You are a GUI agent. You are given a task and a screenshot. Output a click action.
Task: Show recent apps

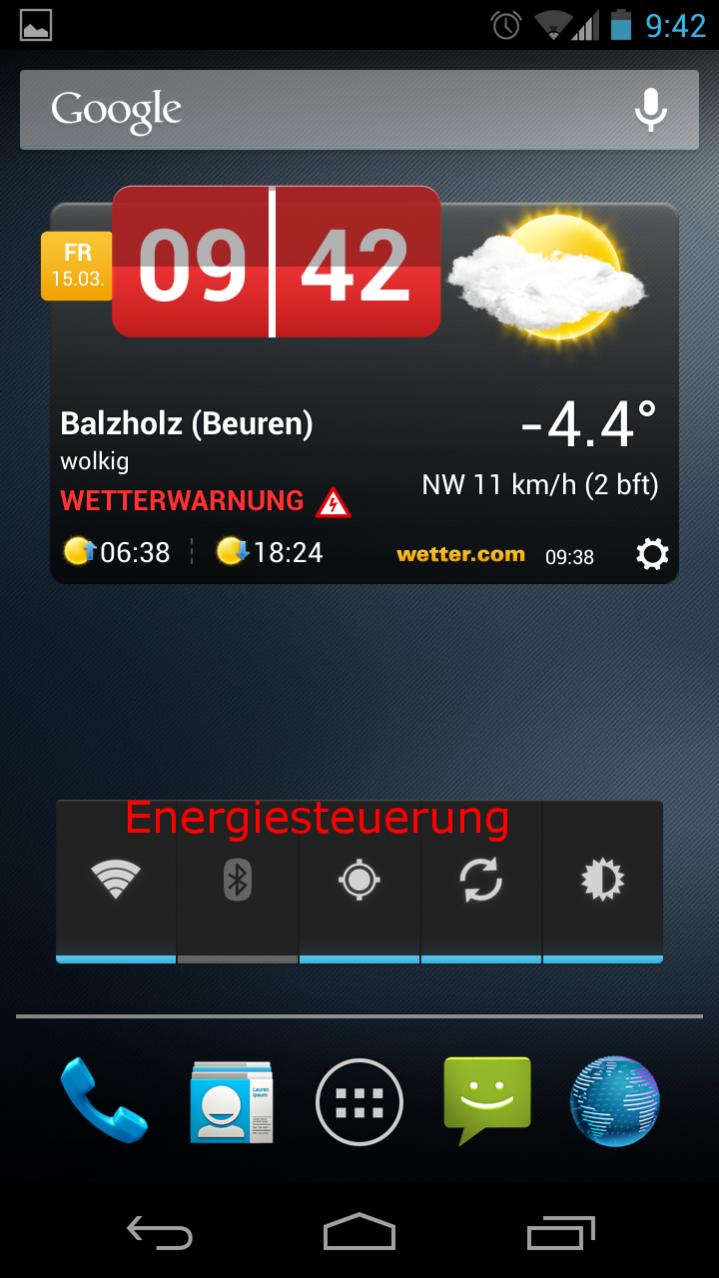(x=560, y=1232)
